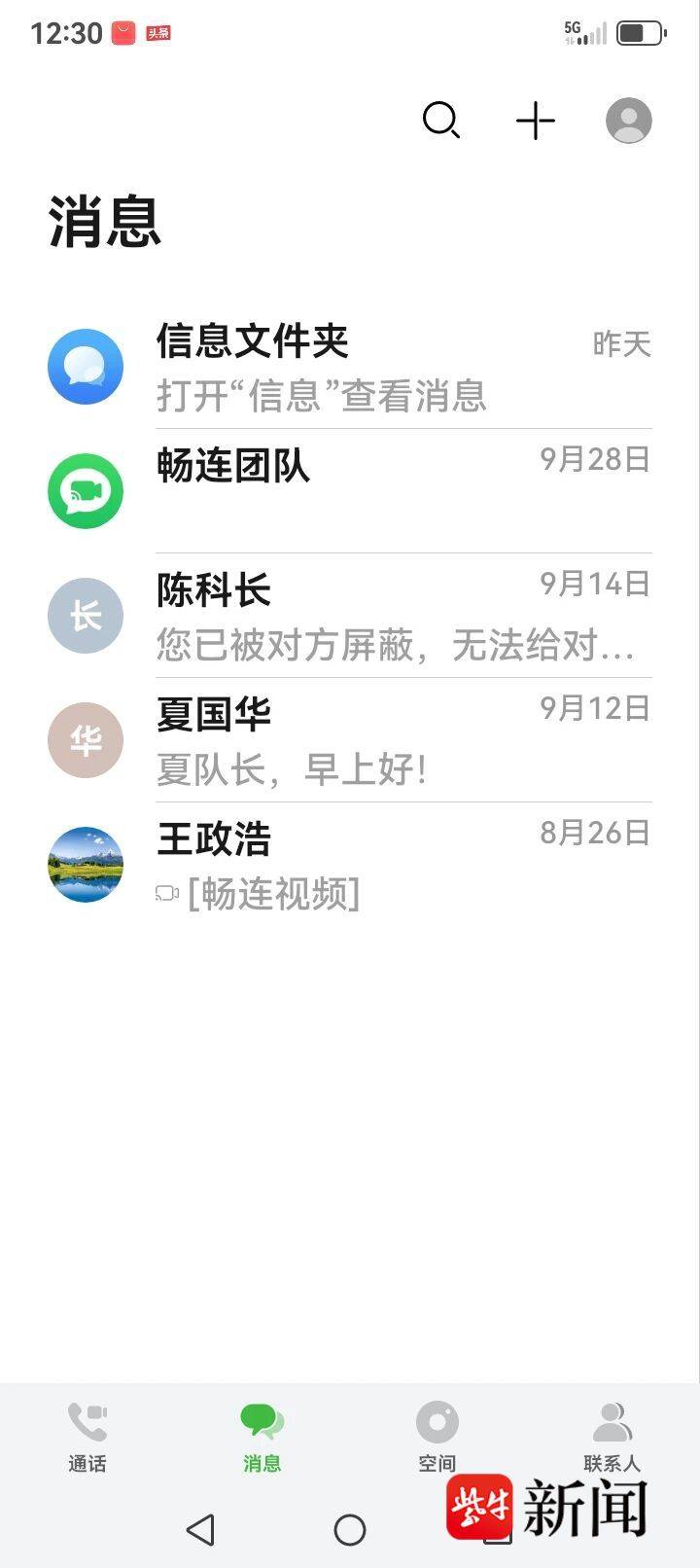
Task: Select the 消息 tab
Action: pyautogui.click(x=262, y=1437)
